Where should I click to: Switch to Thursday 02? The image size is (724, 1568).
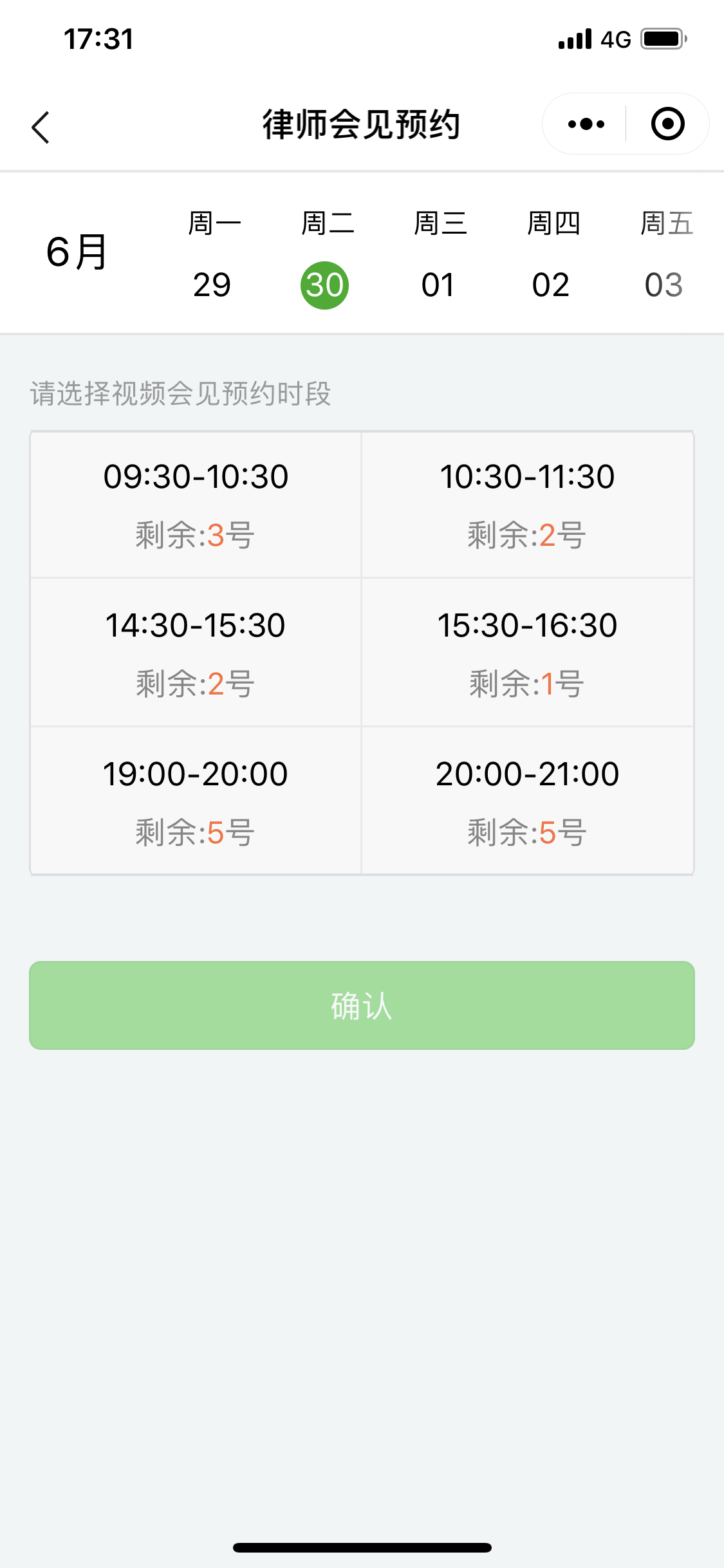click(551, 285)
